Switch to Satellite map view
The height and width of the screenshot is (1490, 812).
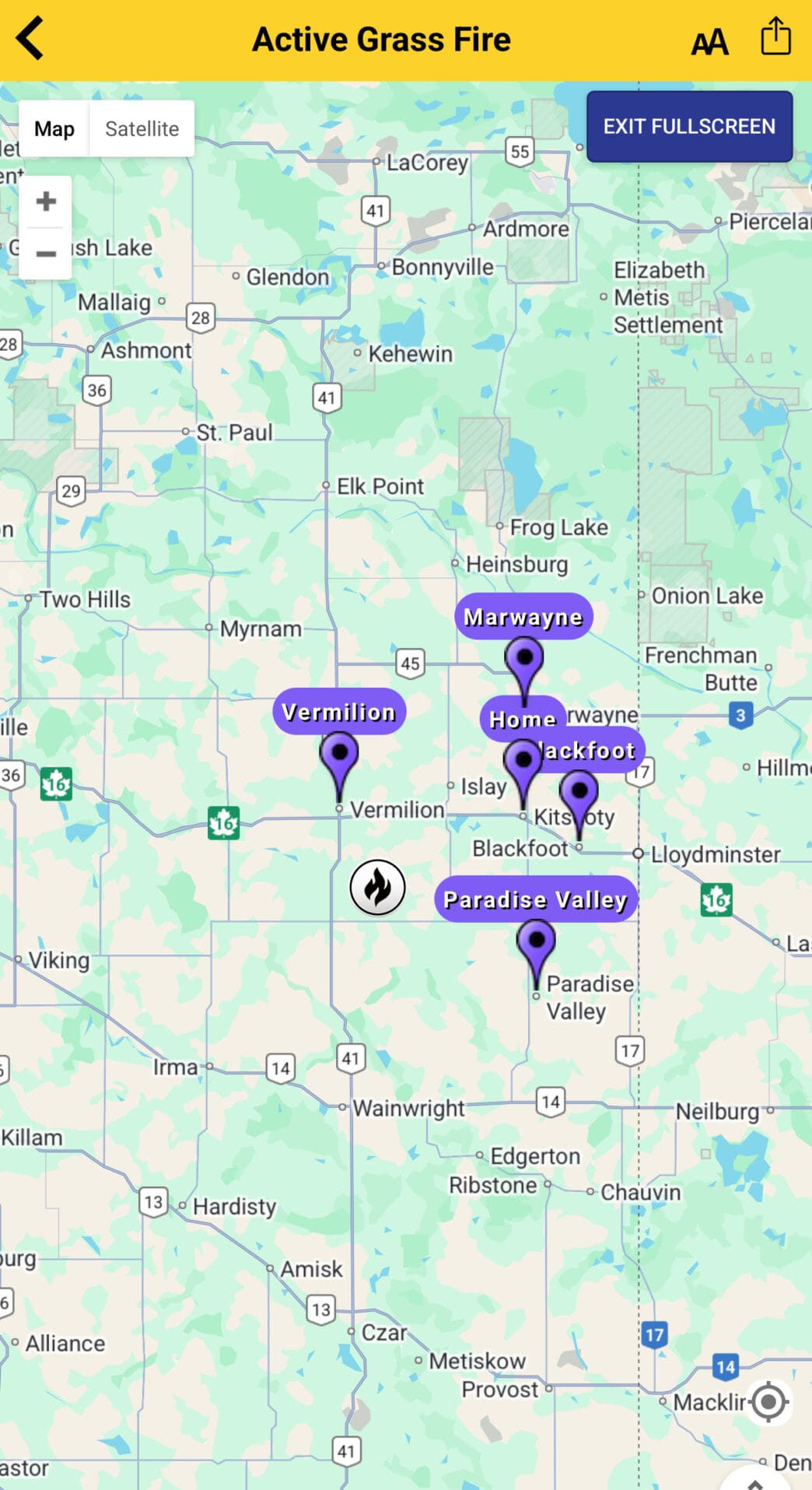click(x=142, y=128)
